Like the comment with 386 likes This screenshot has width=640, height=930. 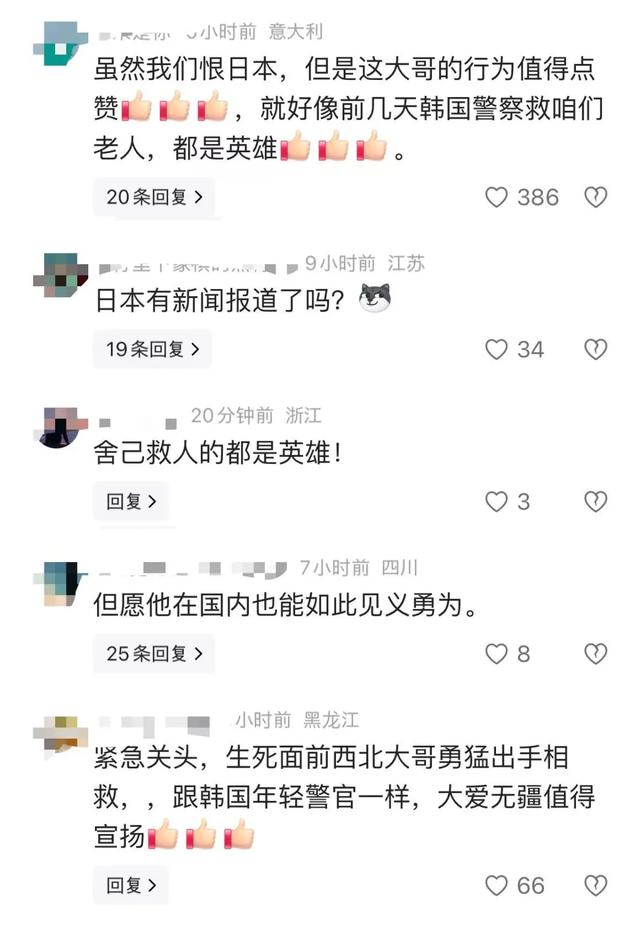click(x=497, y=198)
